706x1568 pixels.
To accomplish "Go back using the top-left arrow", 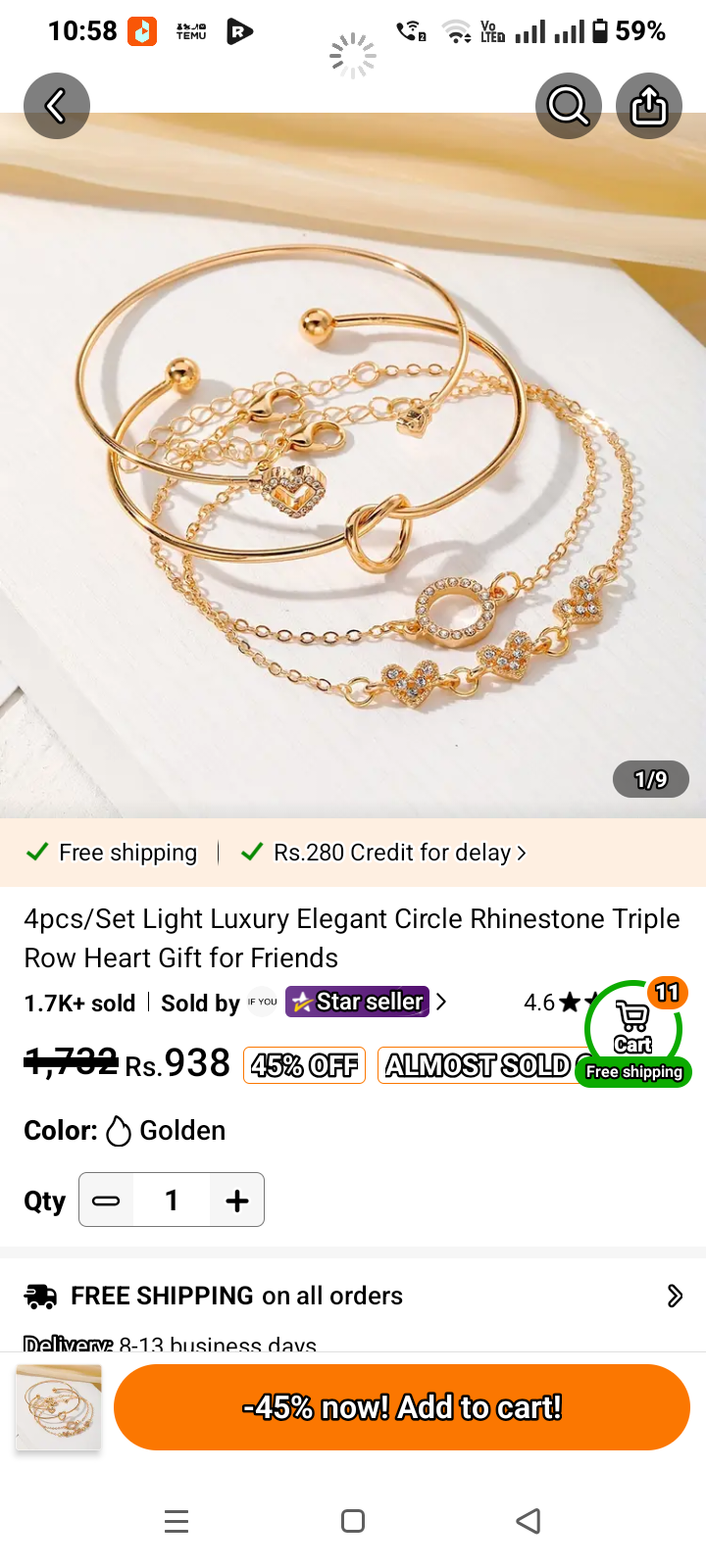I will 57,106.
